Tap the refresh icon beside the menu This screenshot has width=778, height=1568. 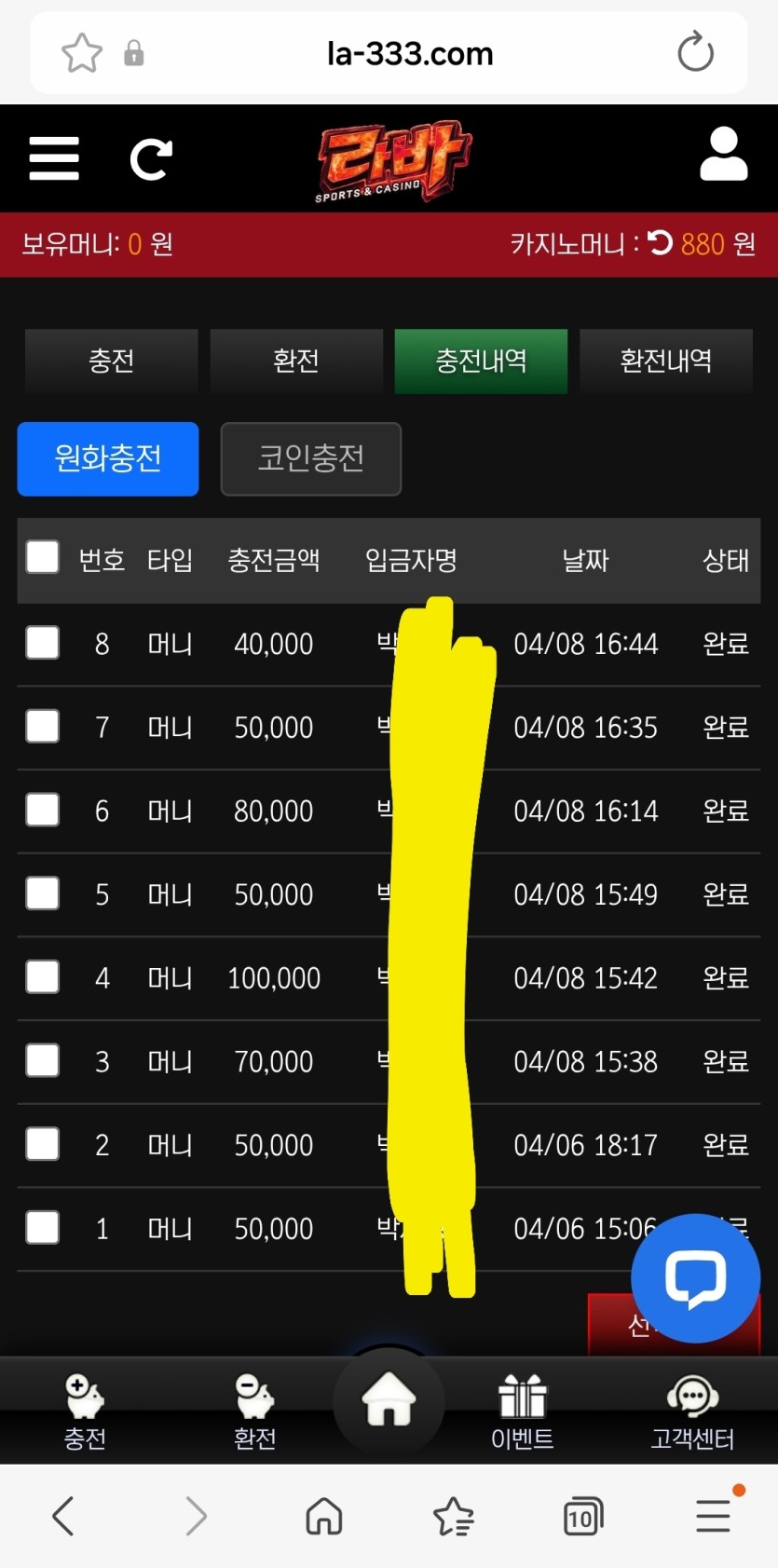[x=151, y=159]
